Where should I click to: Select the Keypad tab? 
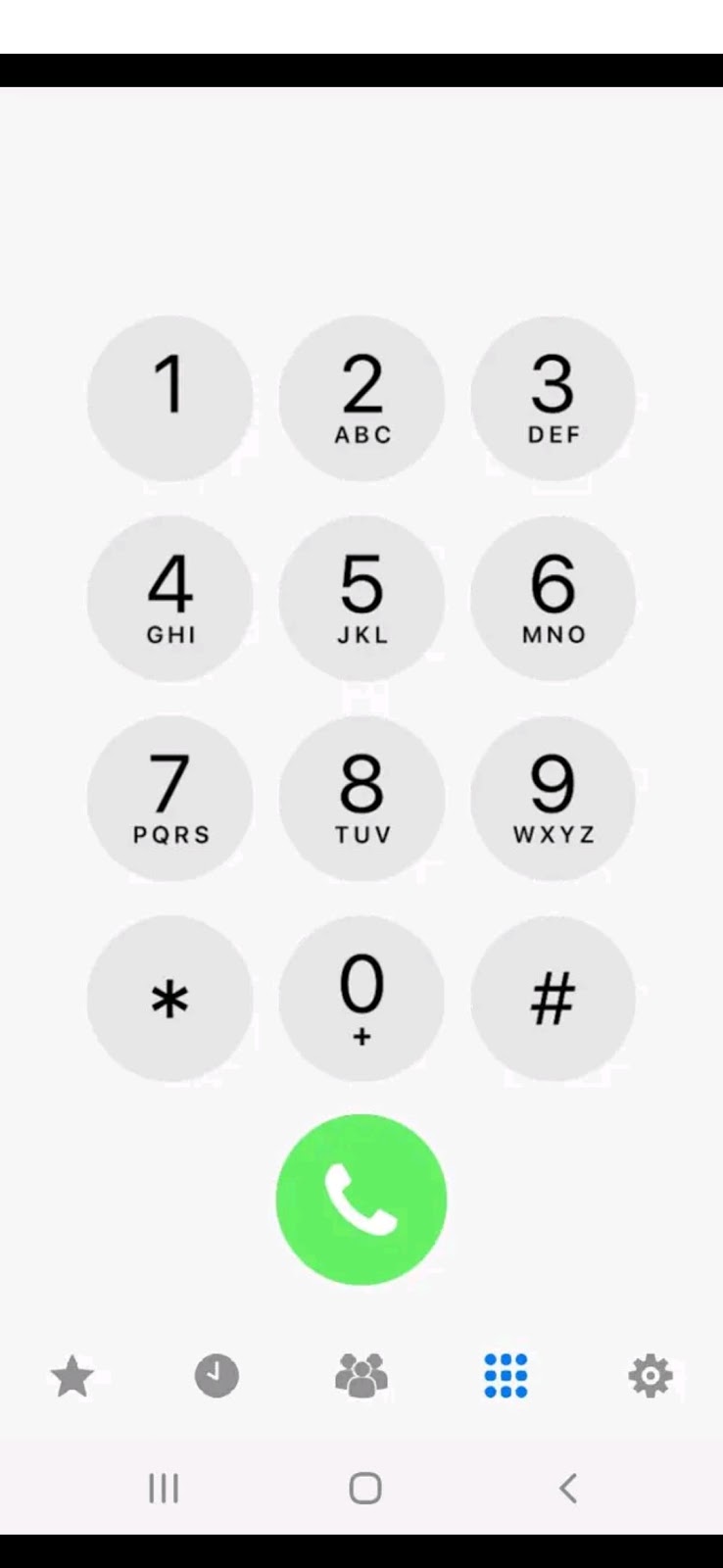tap(506, 1376)
